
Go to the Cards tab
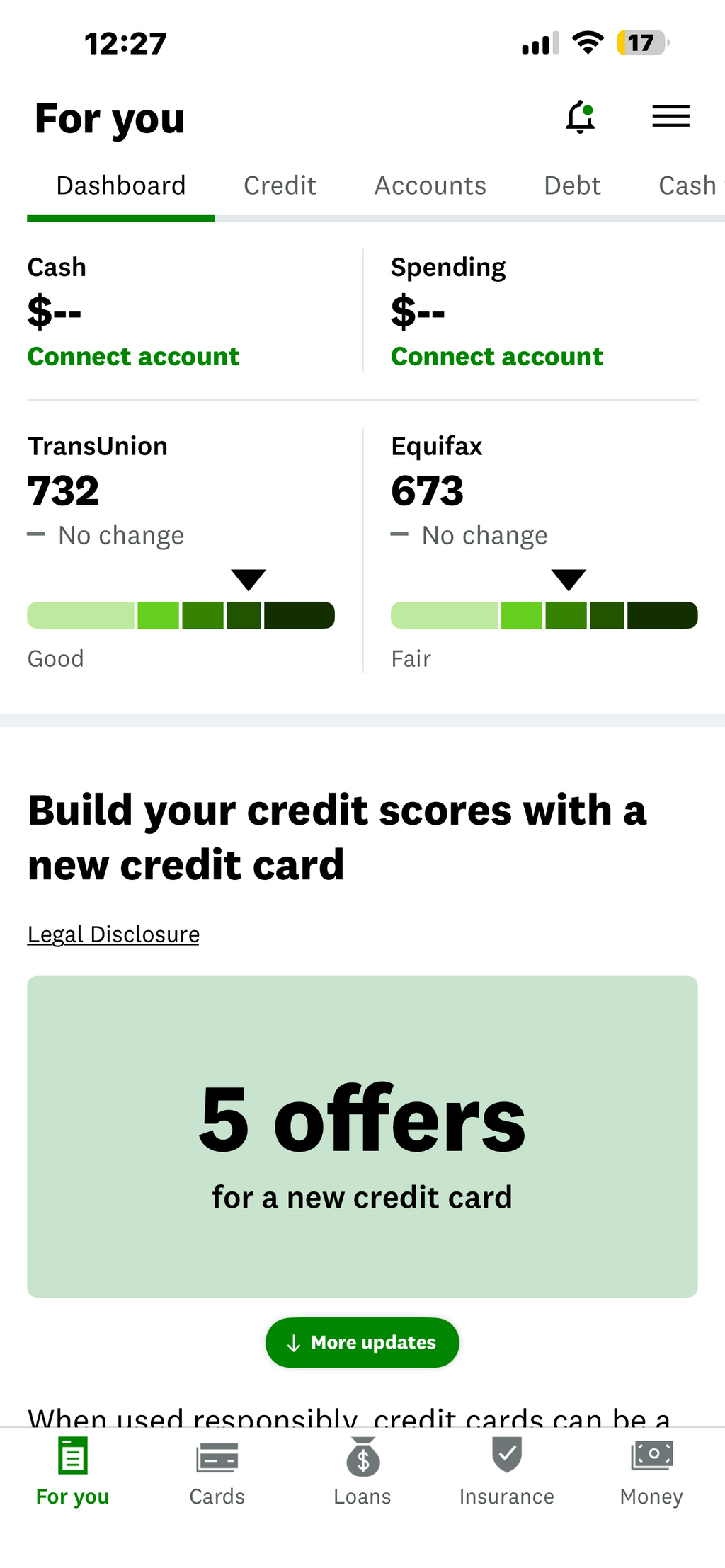click(x=217, y=1471)
